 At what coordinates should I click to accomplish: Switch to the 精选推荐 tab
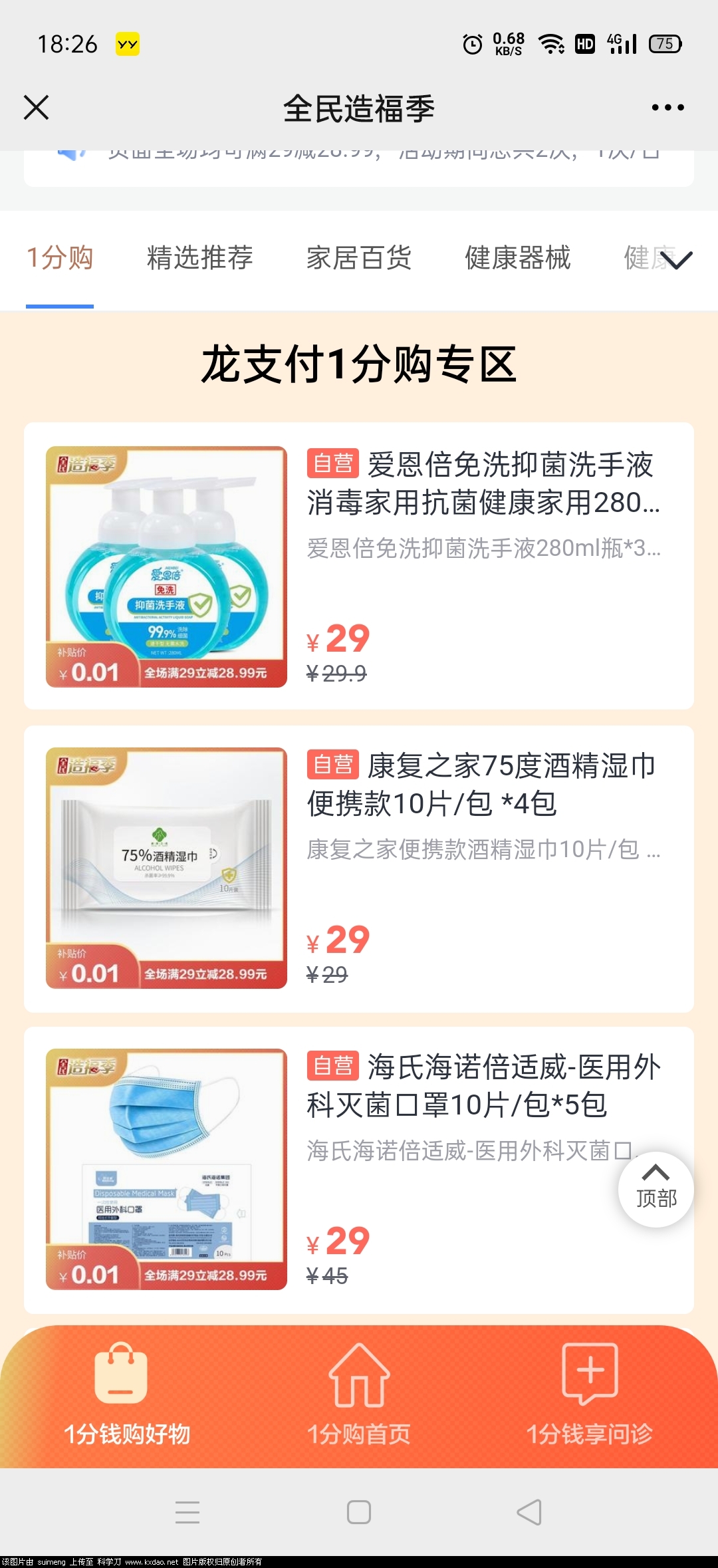tap(199, 258)
